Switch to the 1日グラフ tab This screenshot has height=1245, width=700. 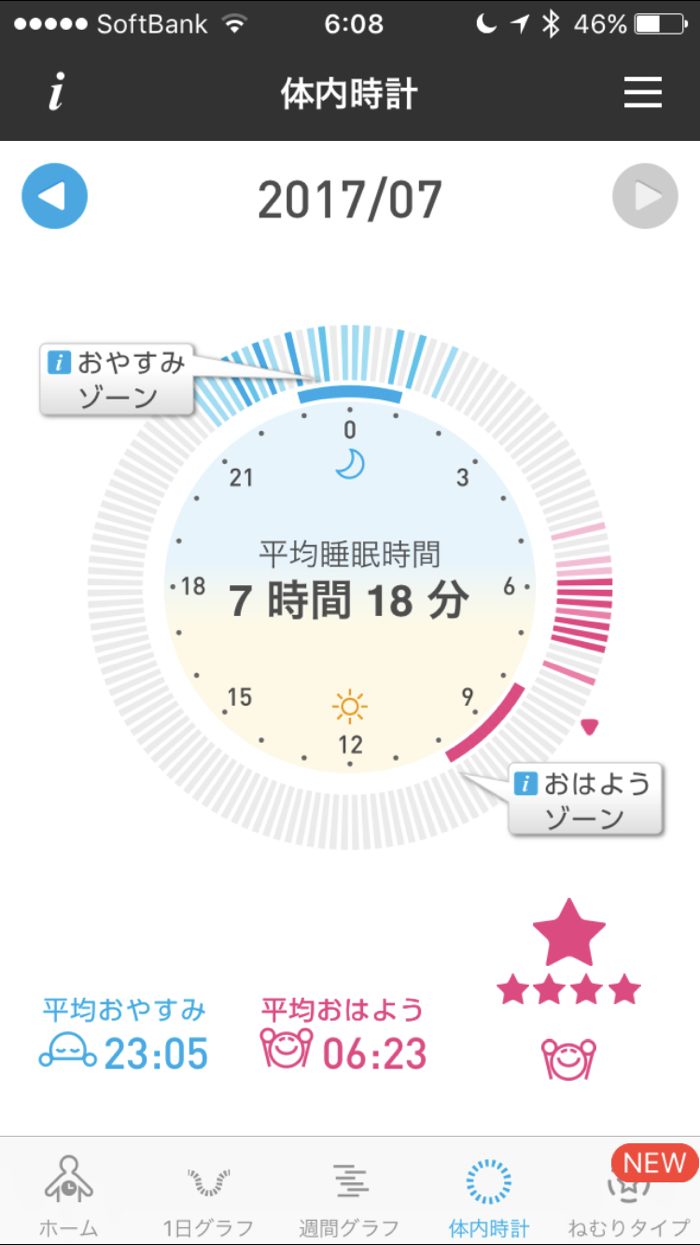point(208,1195)
